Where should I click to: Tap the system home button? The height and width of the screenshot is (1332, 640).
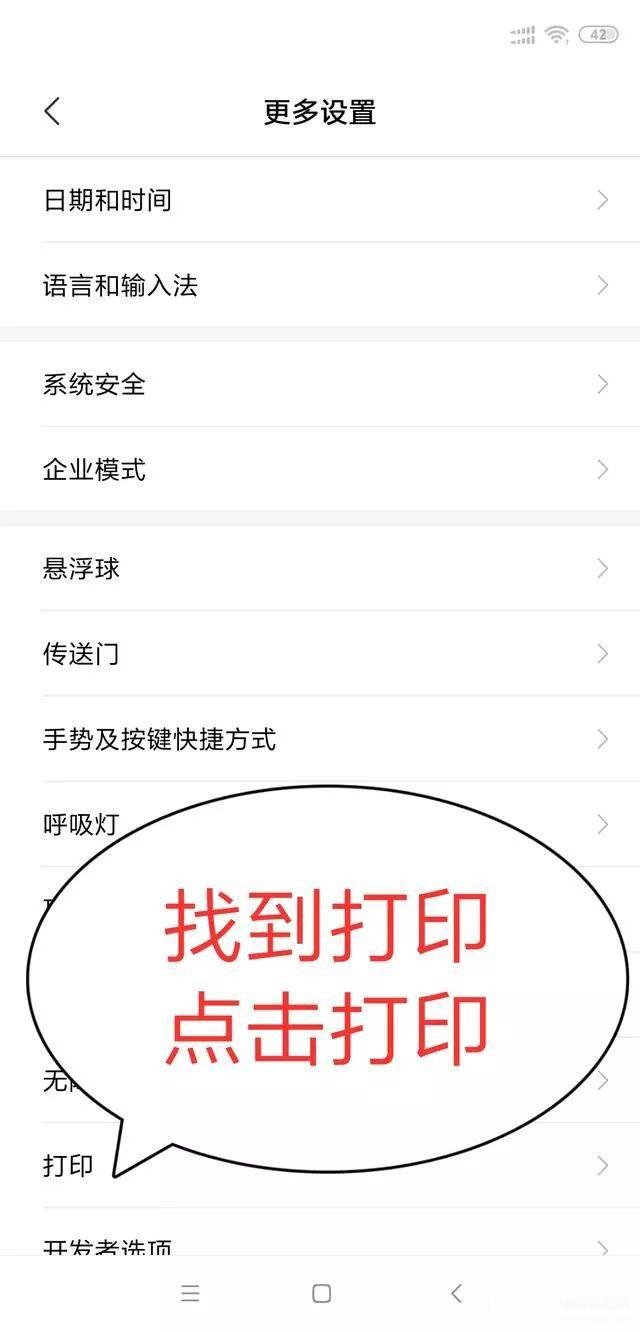[x=321, y=1293]
